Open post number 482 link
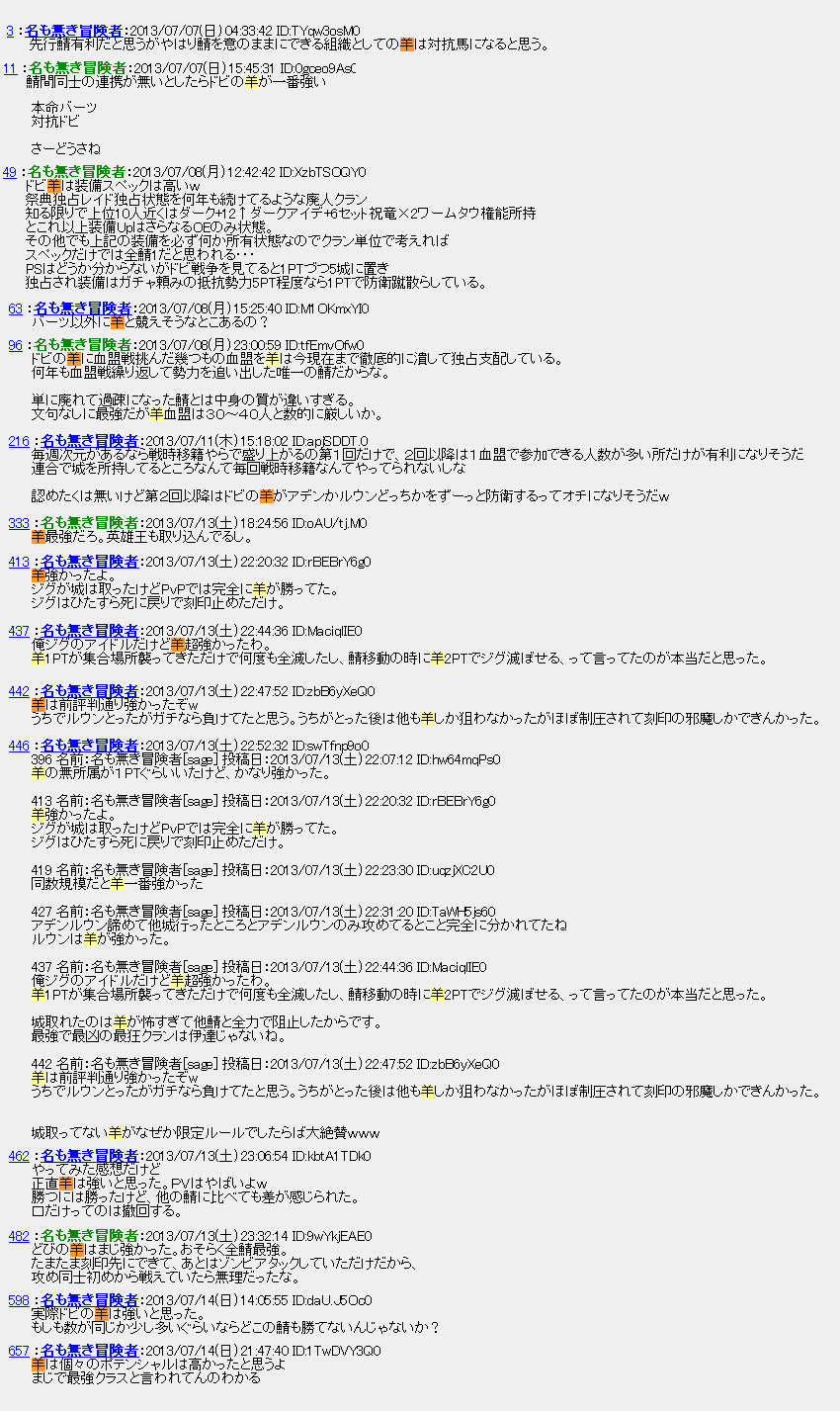Image resolution: width=840 pixels, height=1411 pixels. 18,1235
